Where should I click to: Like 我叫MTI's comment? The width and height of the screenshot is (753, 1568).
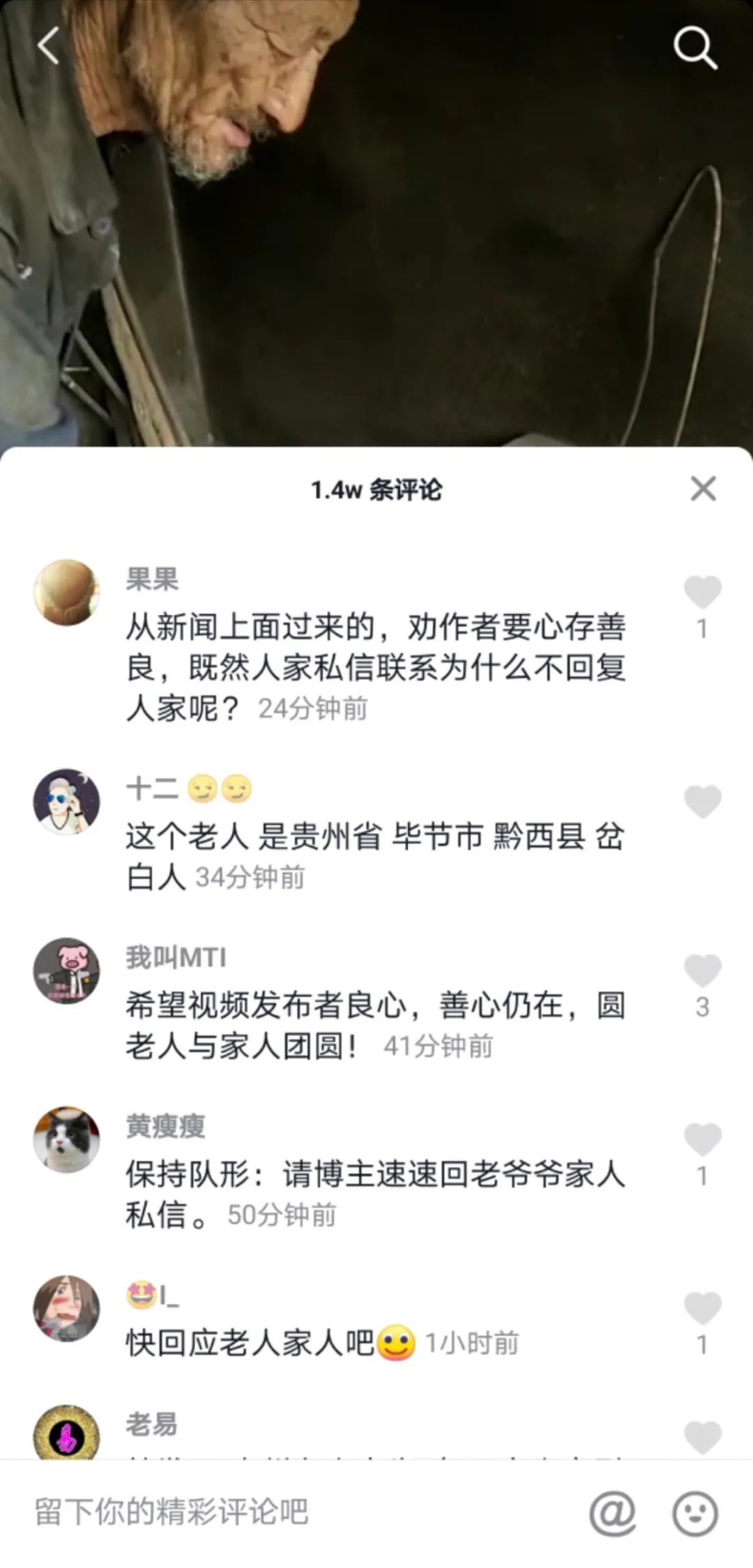pos(702,971)
